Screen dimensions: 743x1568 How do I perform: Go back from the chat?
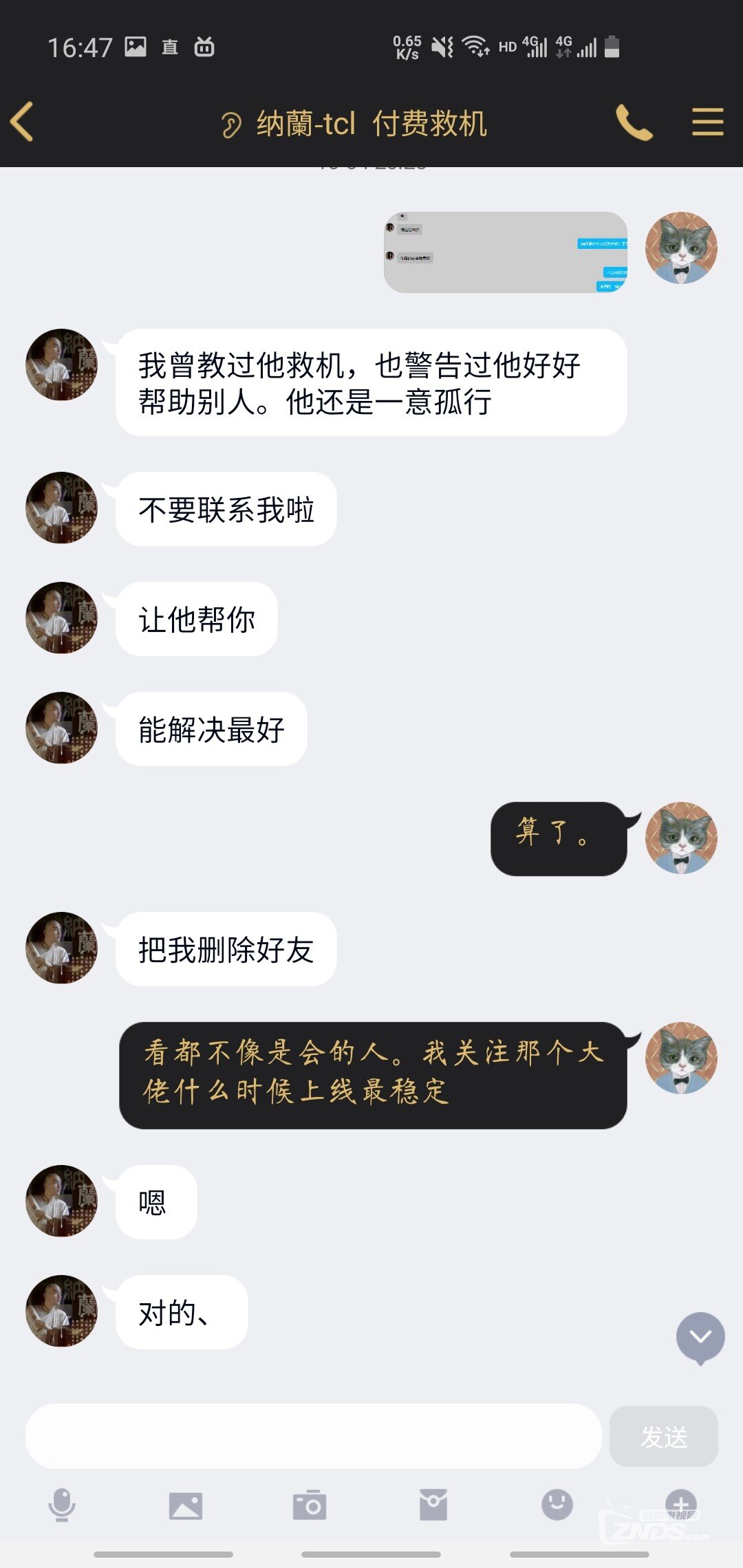pos(22,122)
